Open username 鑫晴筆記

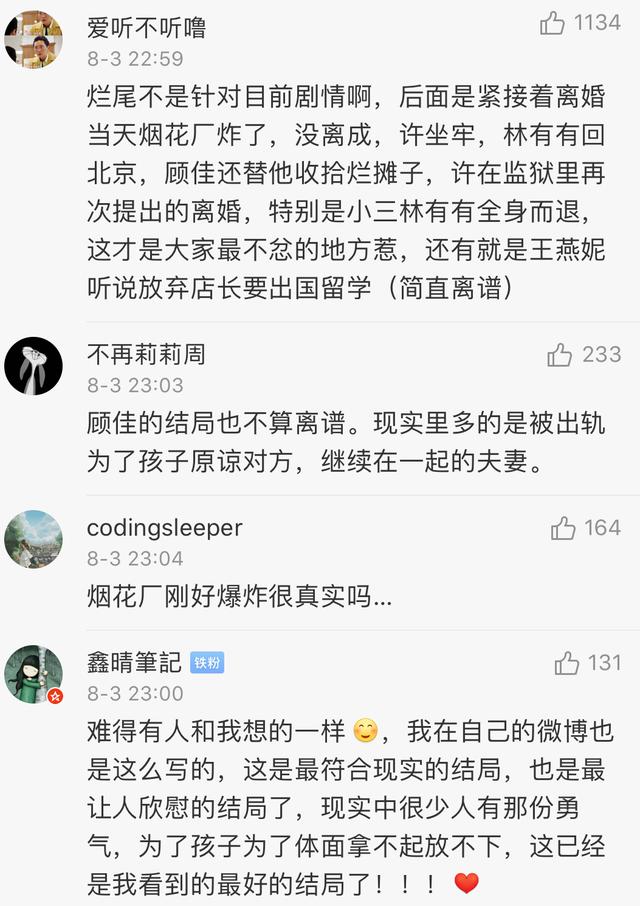pyautogui.click(x=134, y=662)
